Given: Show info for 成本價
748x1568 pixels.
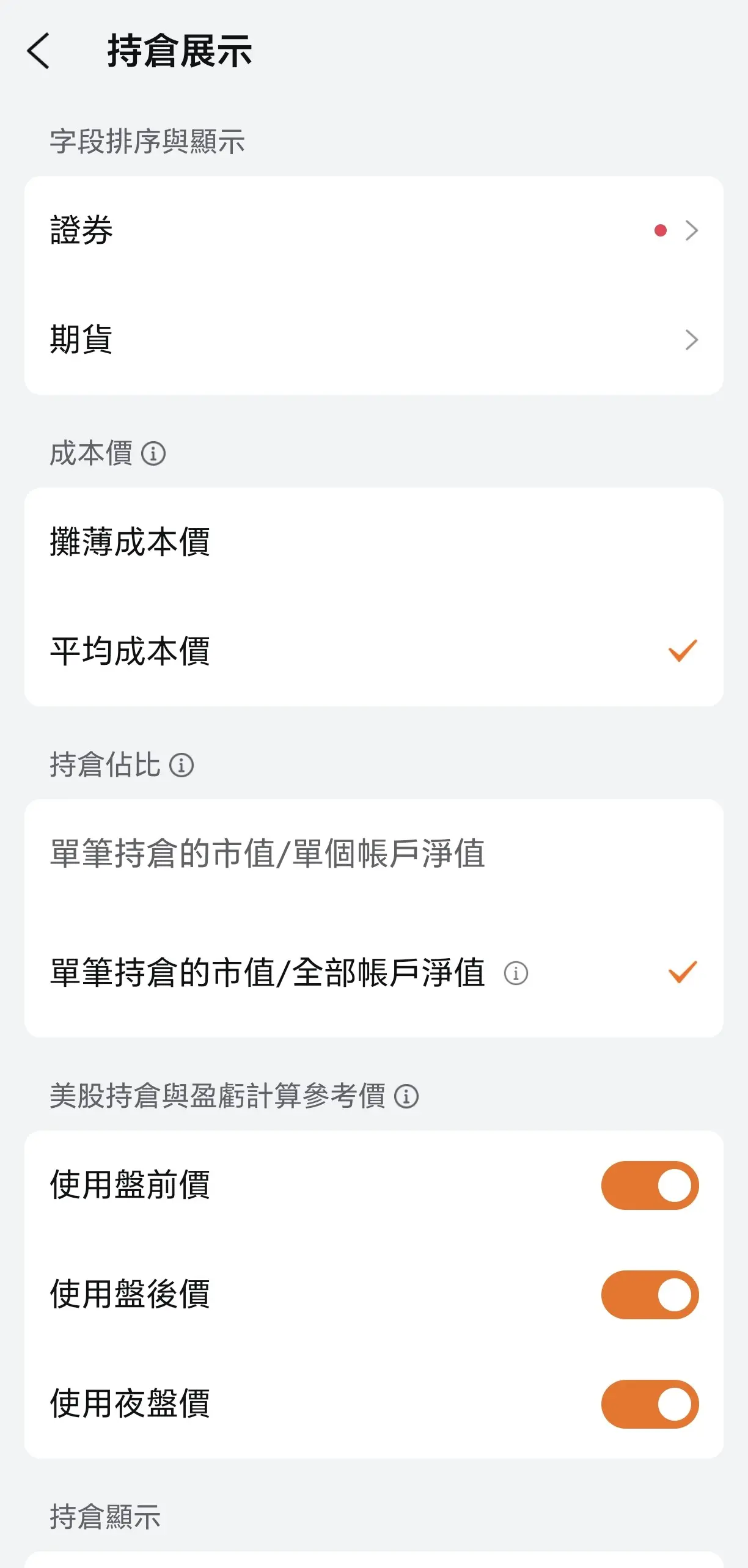Looking at the screenshot, I should click(x=153, y=454).
